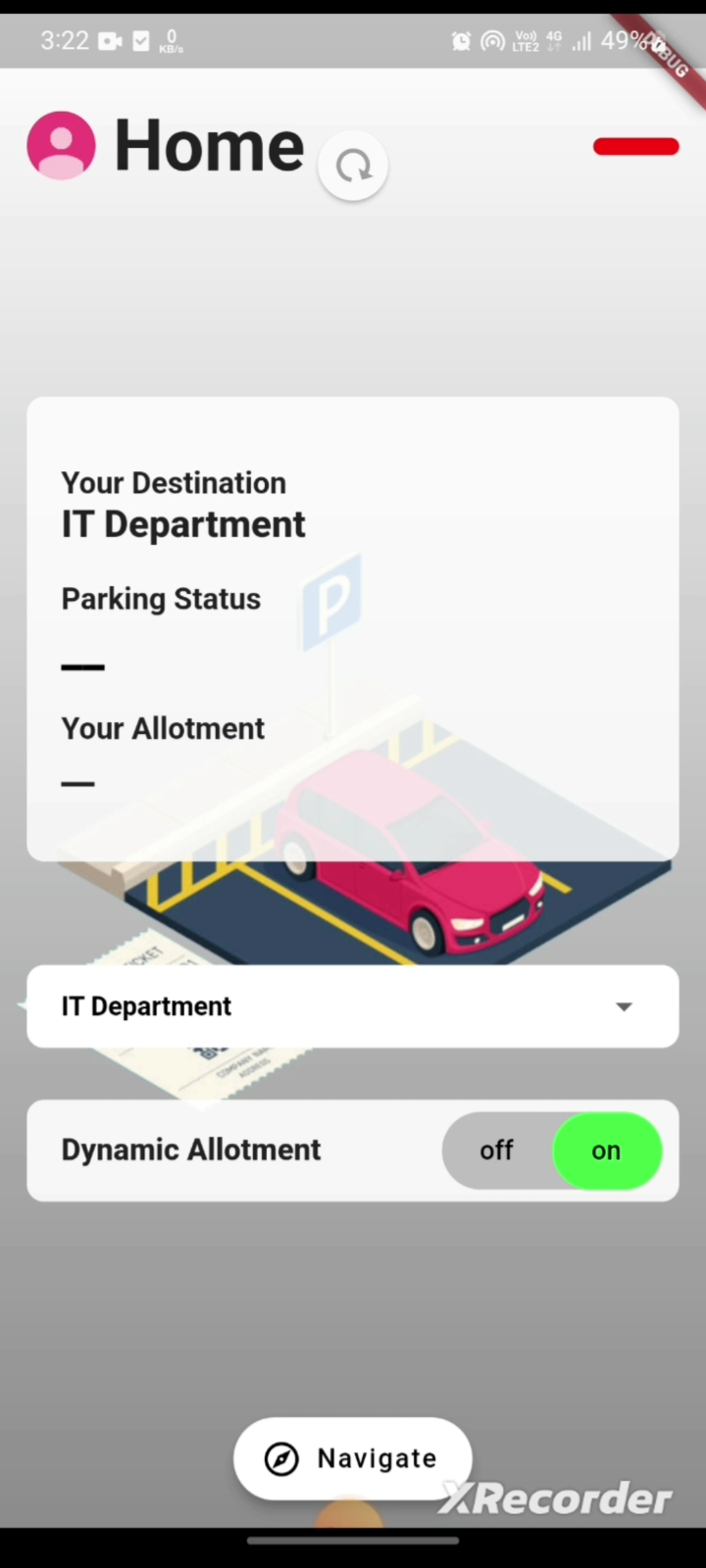The width and height of the screenshot is (706, 1568).
Task: Toggle the Dynamic Allotment switch
Action: [552, 1151]
